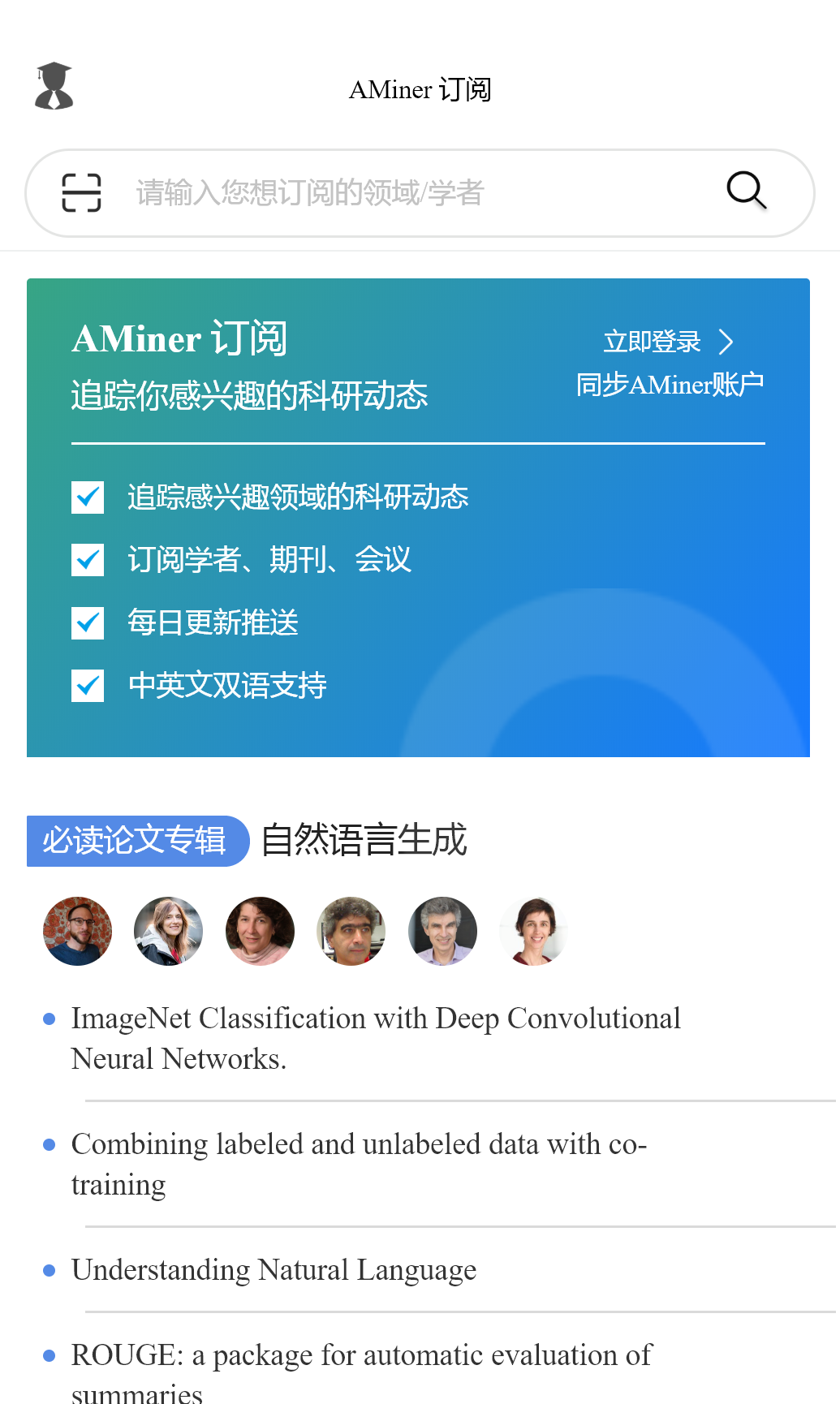The image size is (840, 1404).
Task: Open the ImageNet Classification paper
Action: pyautogui.click(x=376, y=1038)
